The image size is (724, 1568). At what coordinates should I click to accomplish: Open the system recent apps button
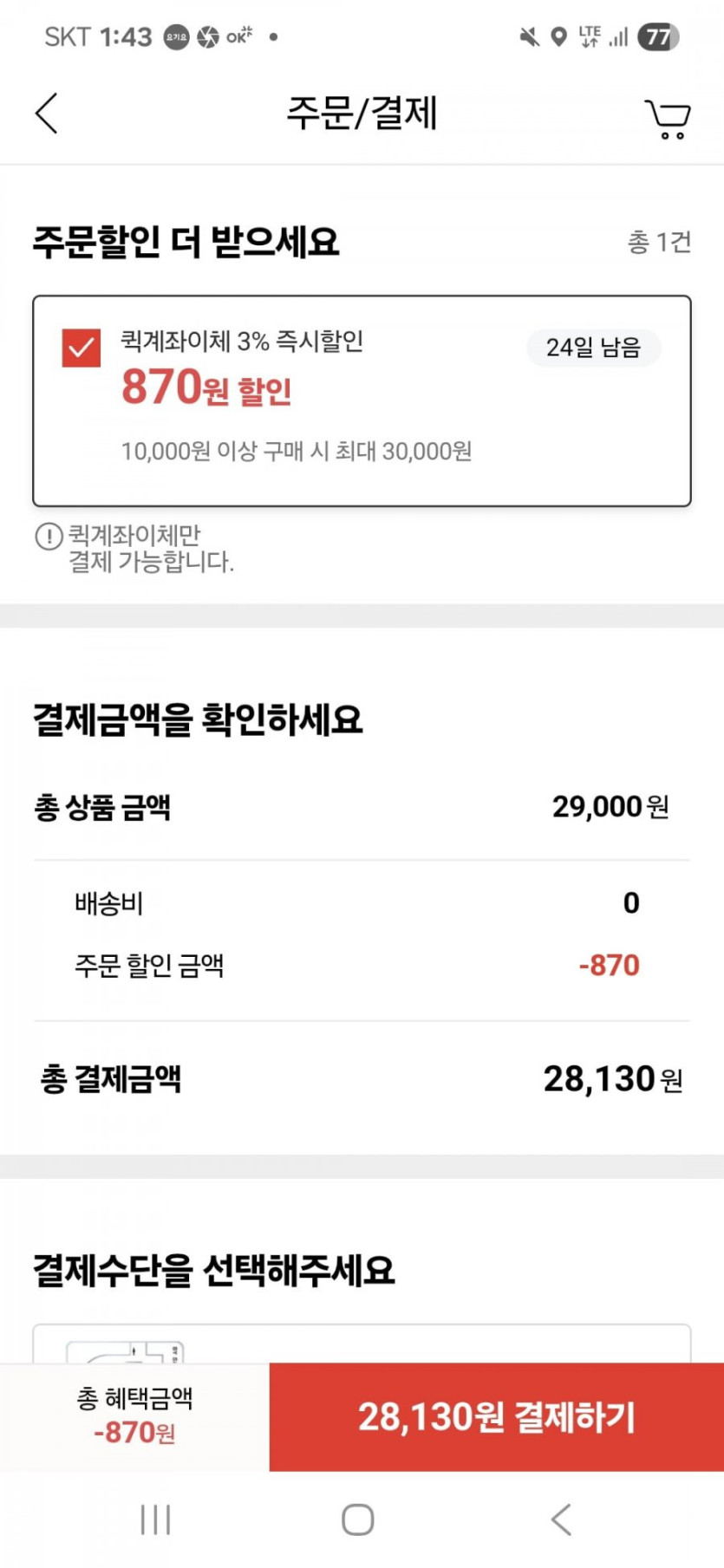(156, 1519)
